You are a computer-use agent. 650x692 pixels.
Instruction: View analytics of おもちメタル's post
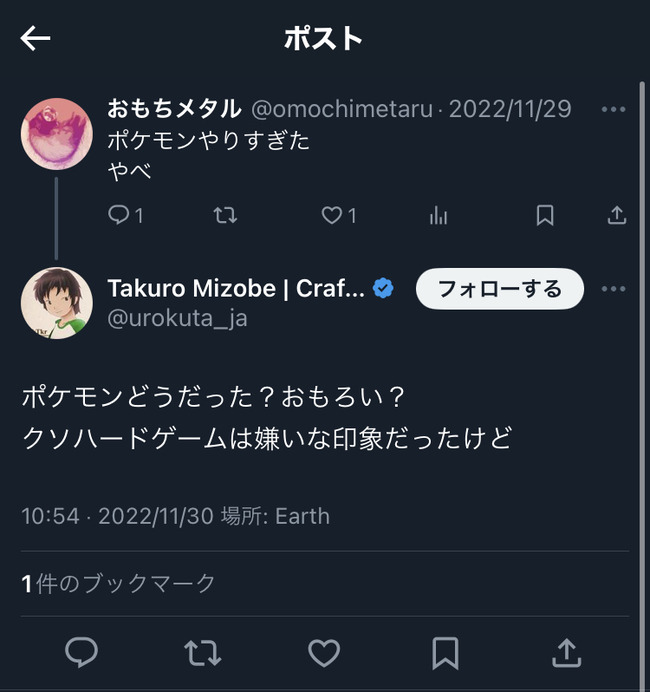point(438,215)
